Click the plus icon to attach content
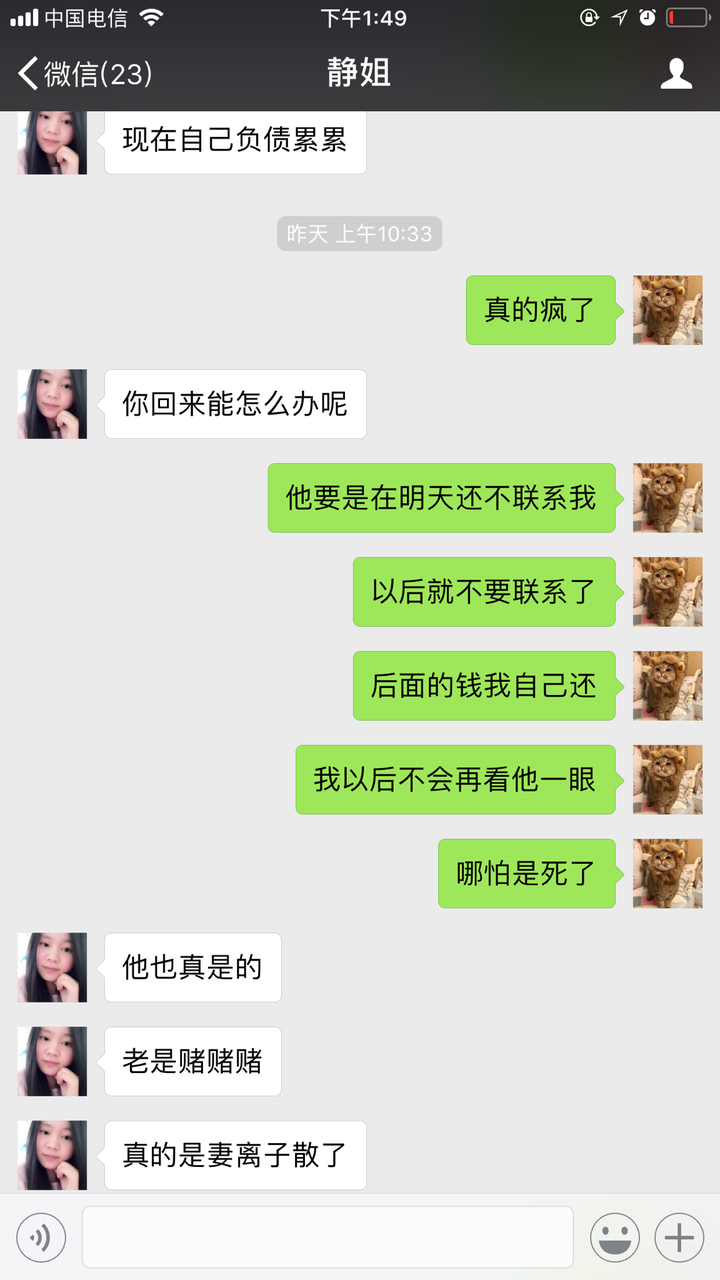 677,1237
